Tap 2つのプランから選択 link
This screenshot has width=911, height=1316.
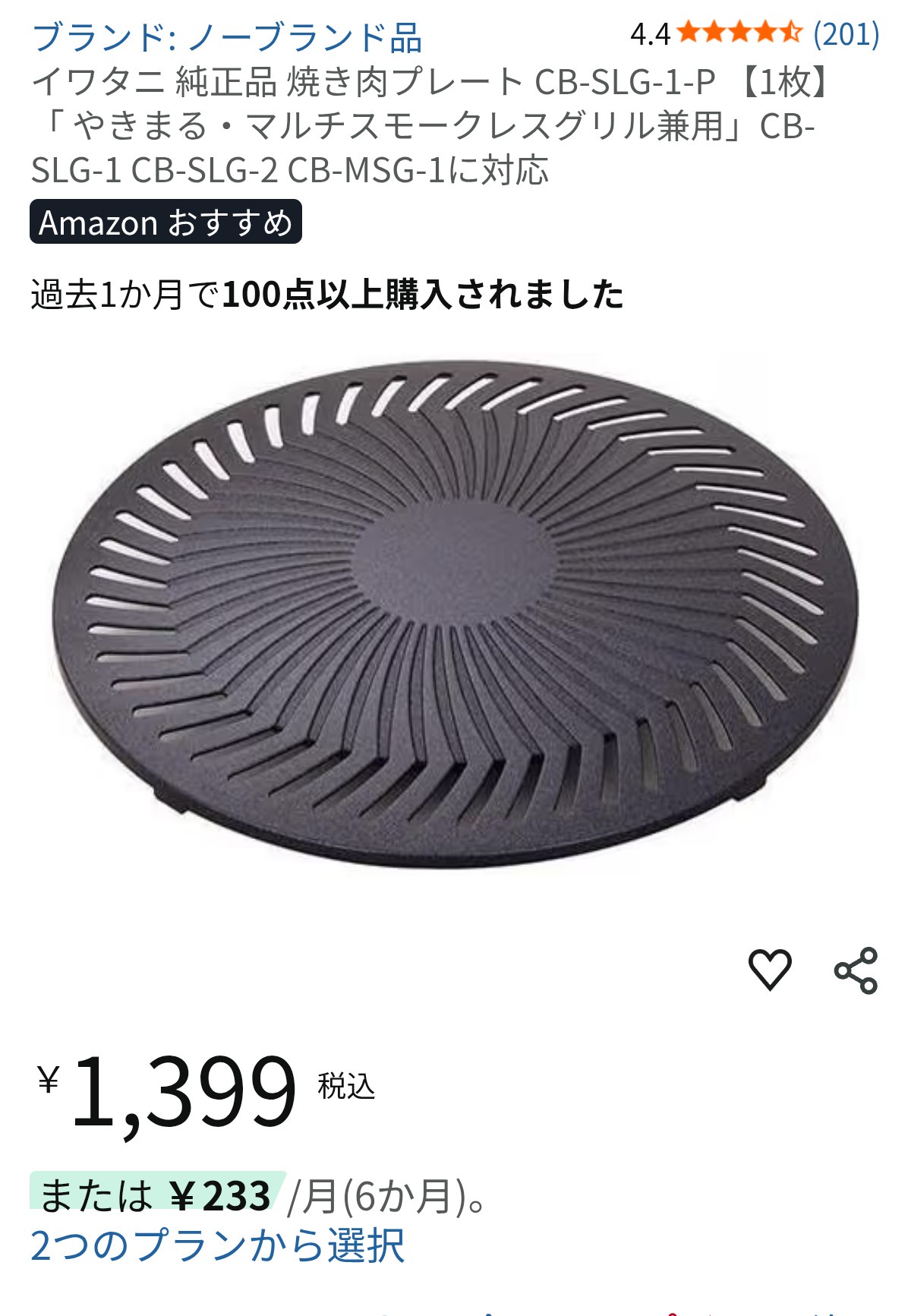217,1246
